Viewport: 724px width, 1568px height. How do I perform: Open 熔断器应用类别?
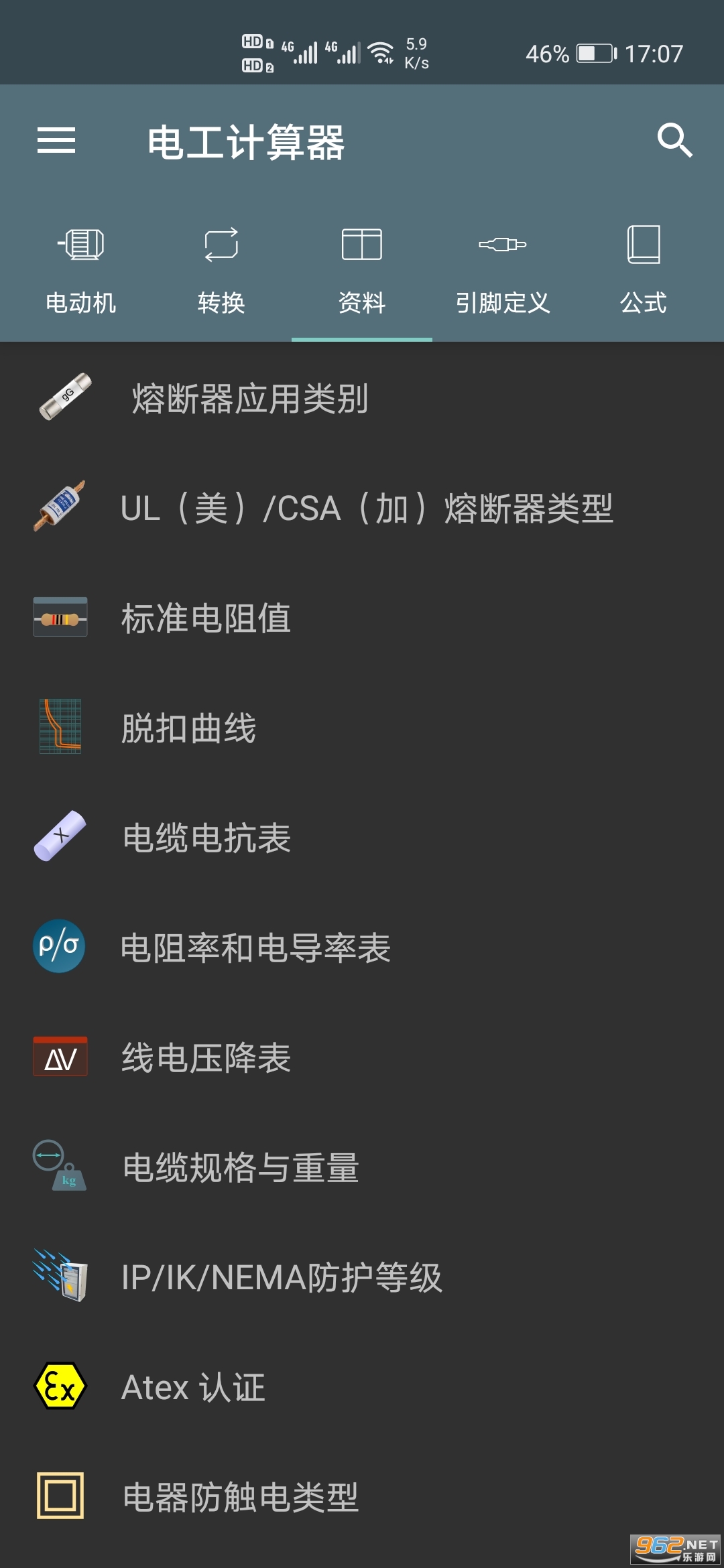tap(249, 399)
